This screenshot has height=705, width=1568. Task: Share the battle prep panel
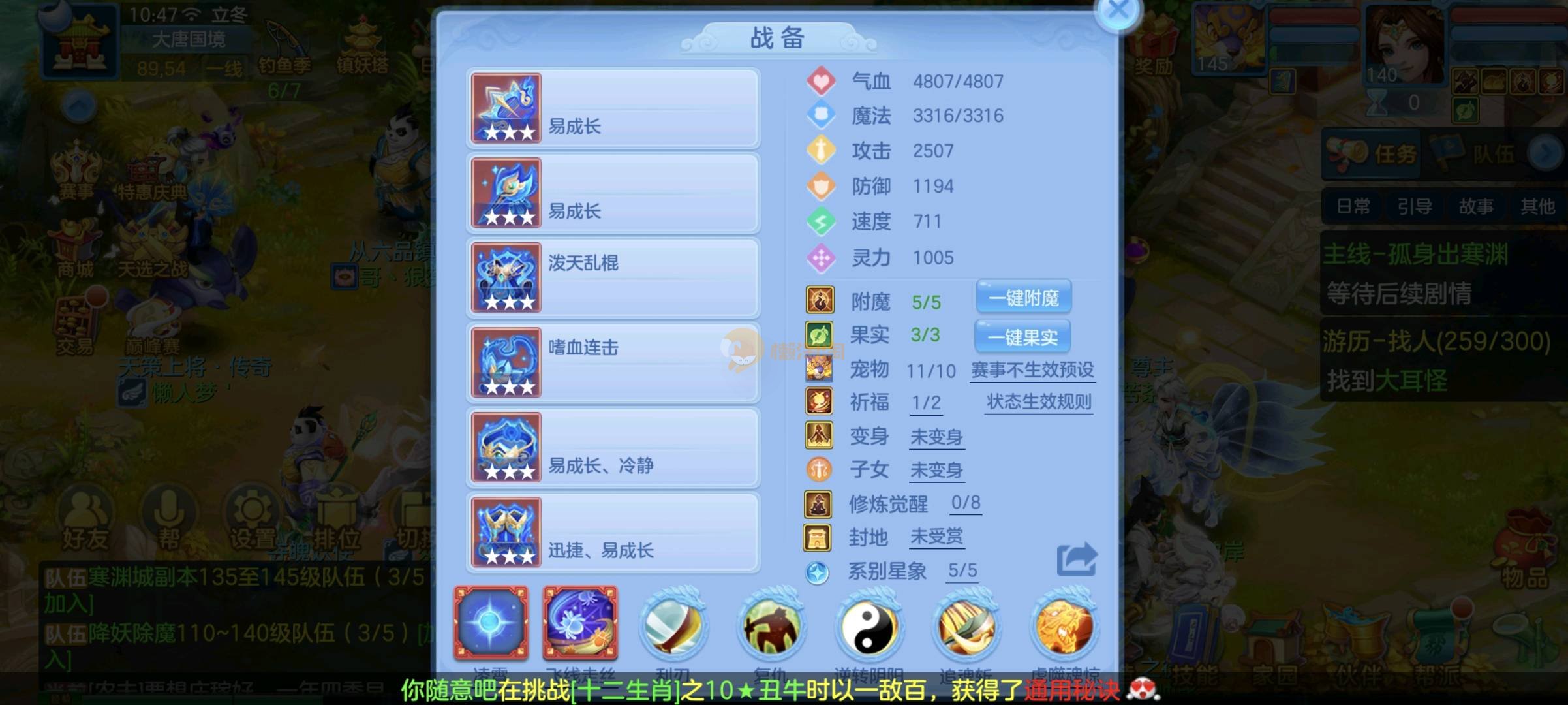(1076, 559)
